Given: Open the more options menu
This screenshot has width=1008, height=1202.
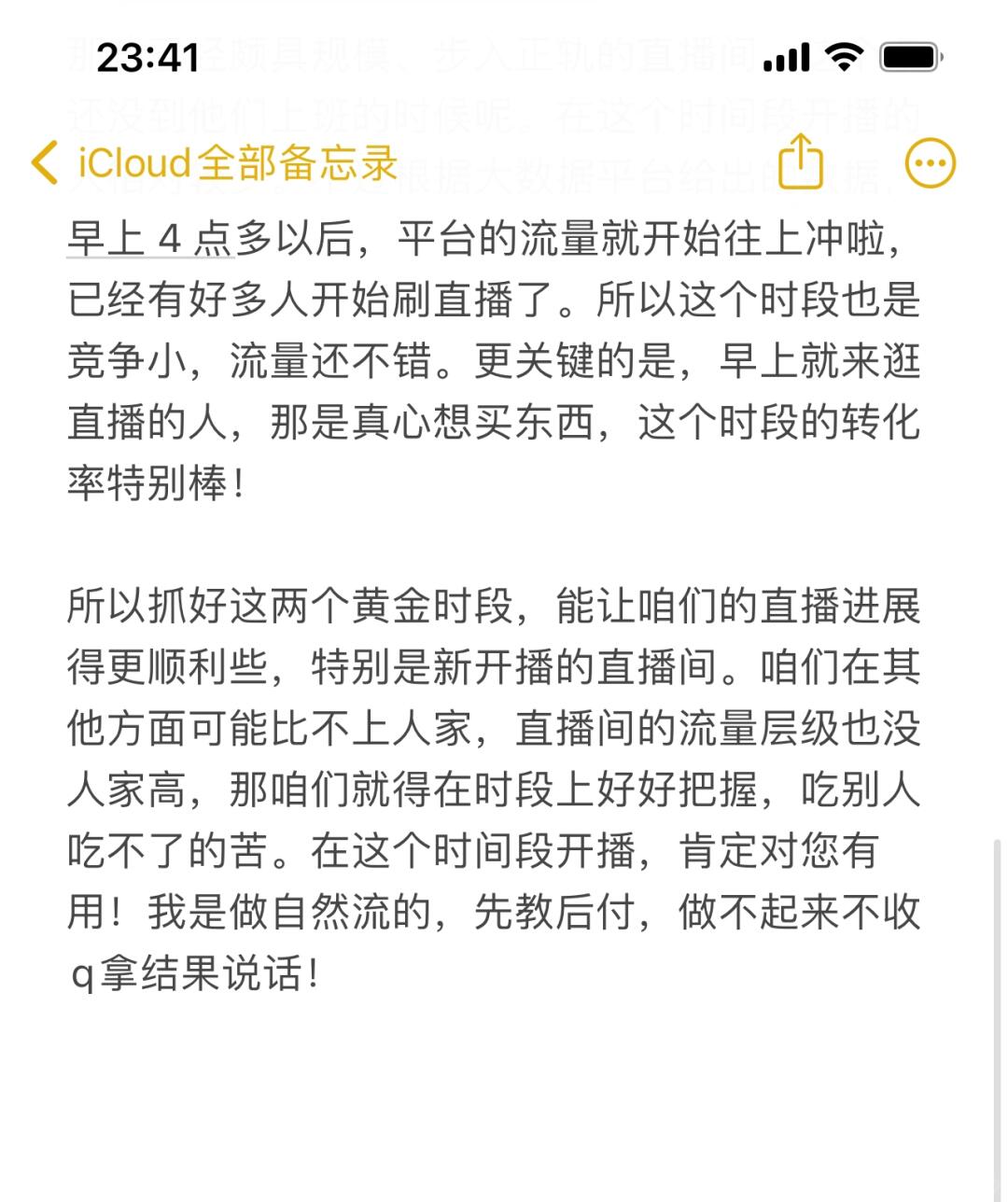Looking at the screenshot, I should [931, 163].
